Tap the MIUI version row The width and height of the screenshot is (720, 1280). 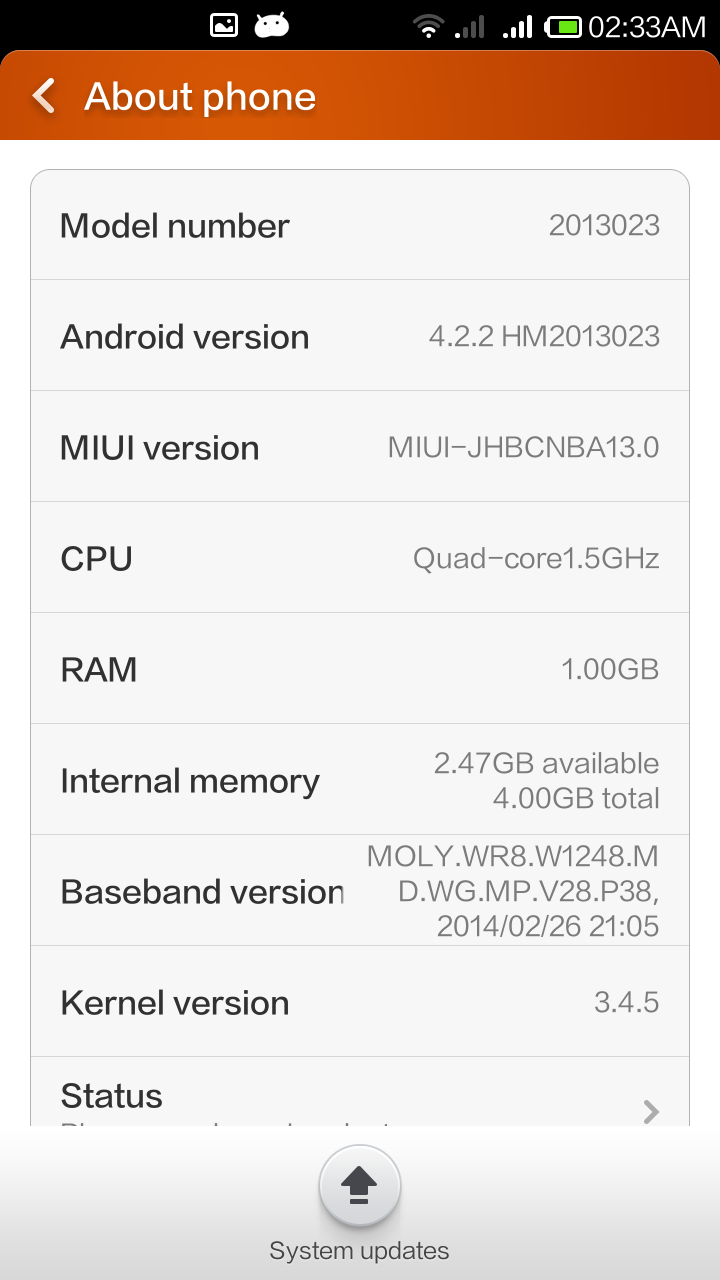pyautogui.click(x=360, y=447)
